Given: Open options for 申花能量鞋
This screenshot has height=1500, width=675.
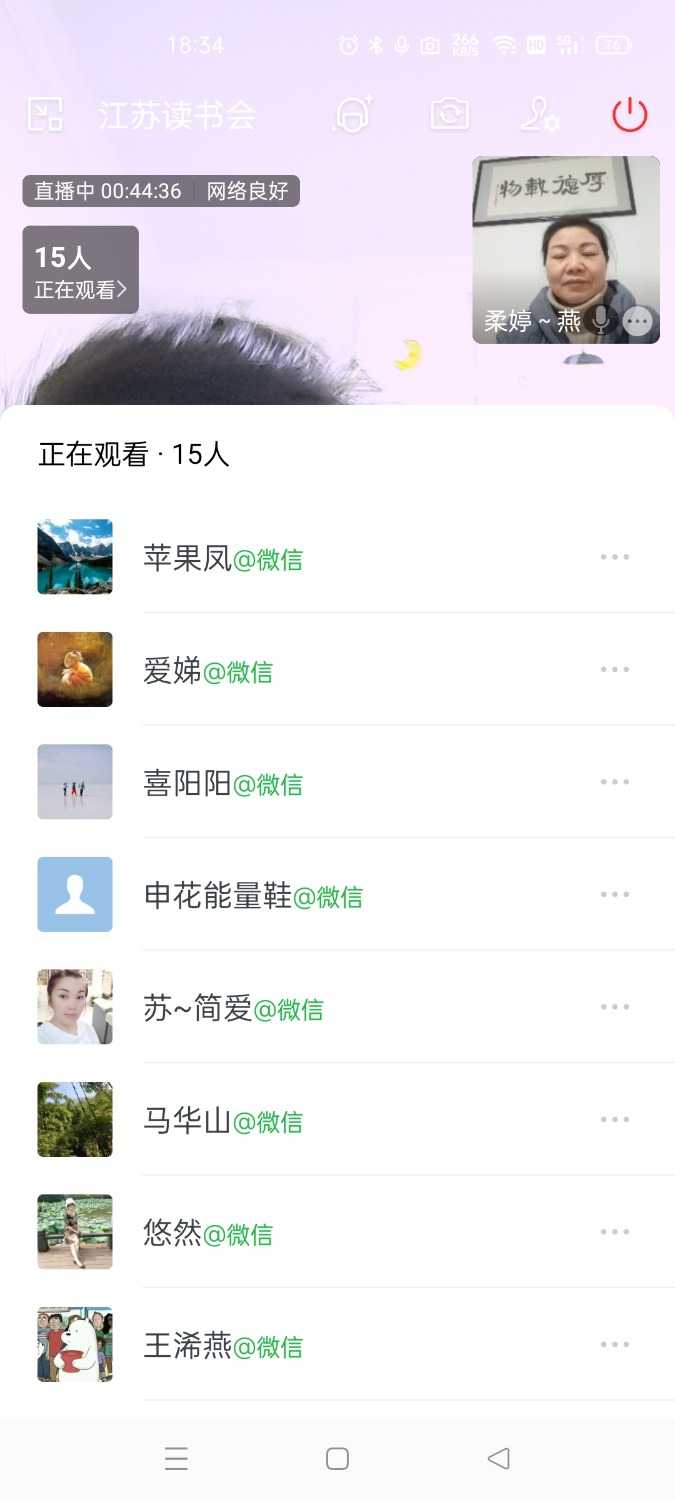Looking at the screenshot, I should pos(615,895).
